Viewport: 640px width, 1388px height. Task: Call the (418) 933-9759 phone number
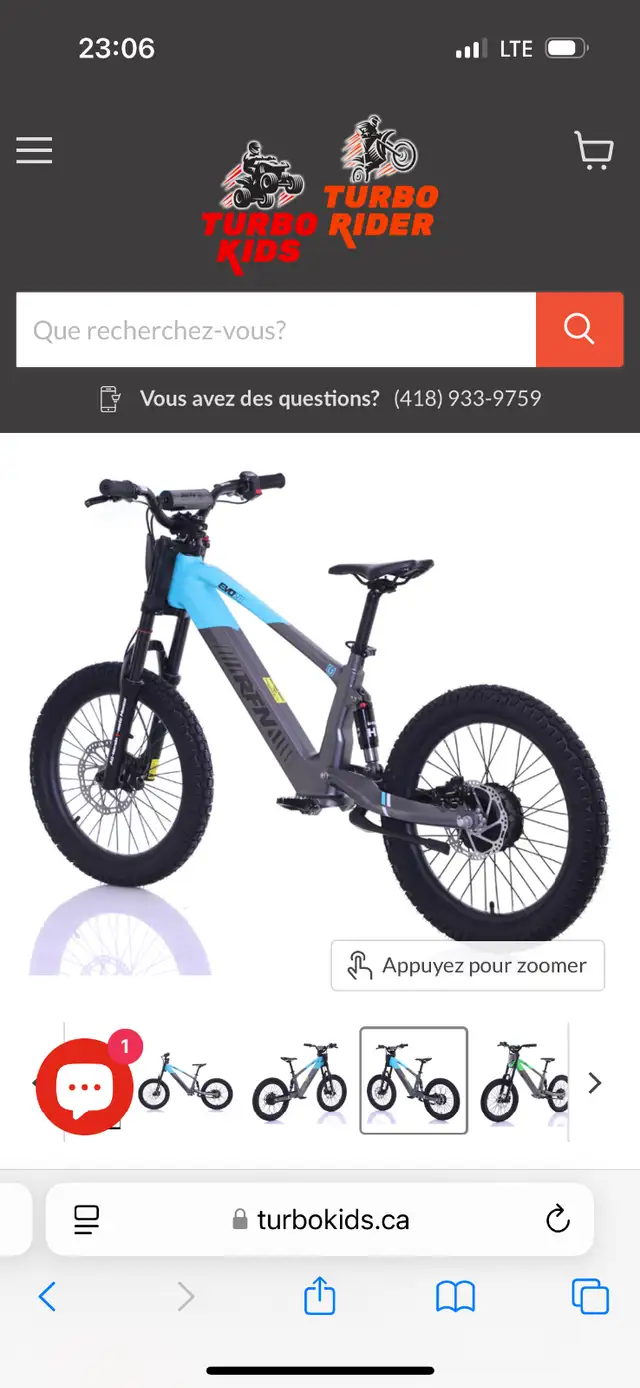(x=467, y=398)
